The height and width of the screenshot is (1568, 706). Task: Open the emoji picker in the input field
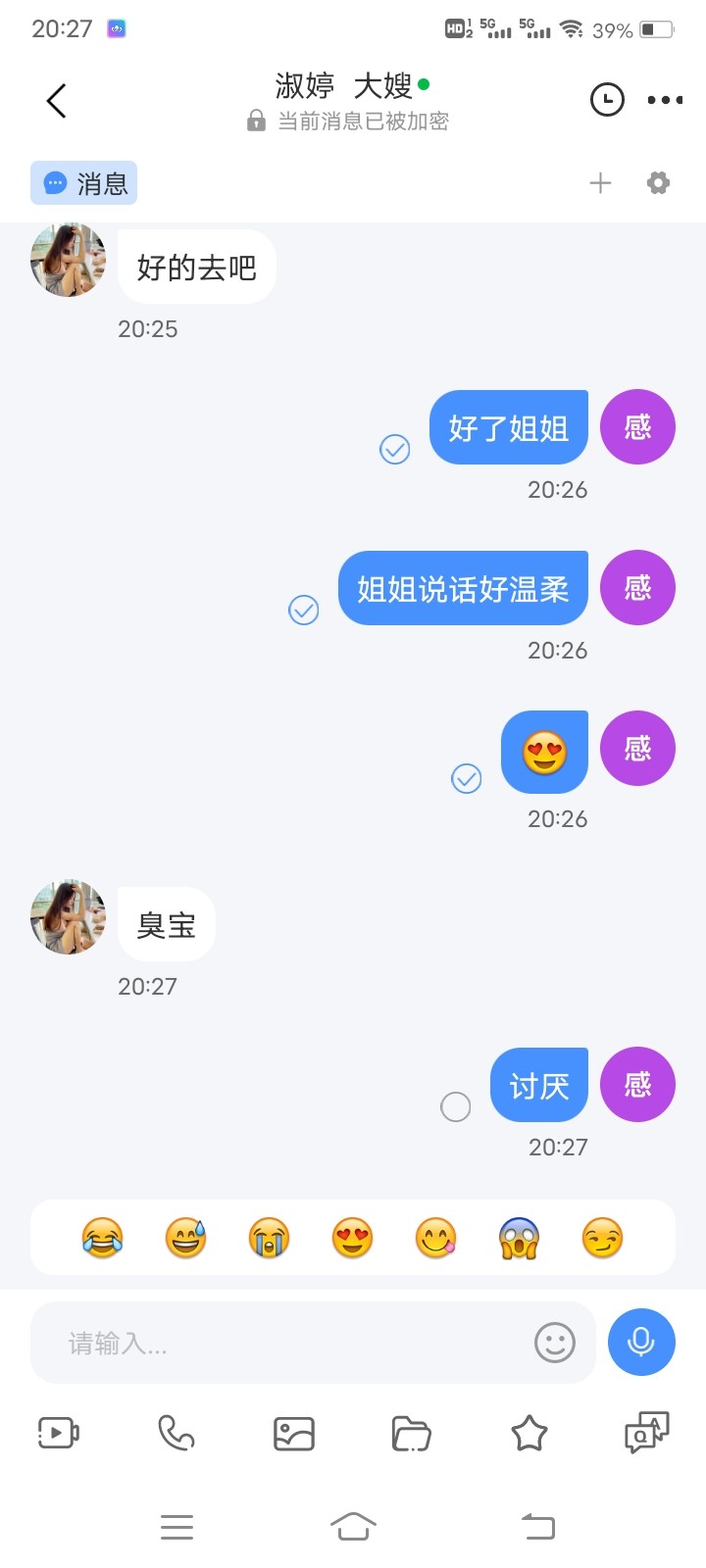point(556,1343)
